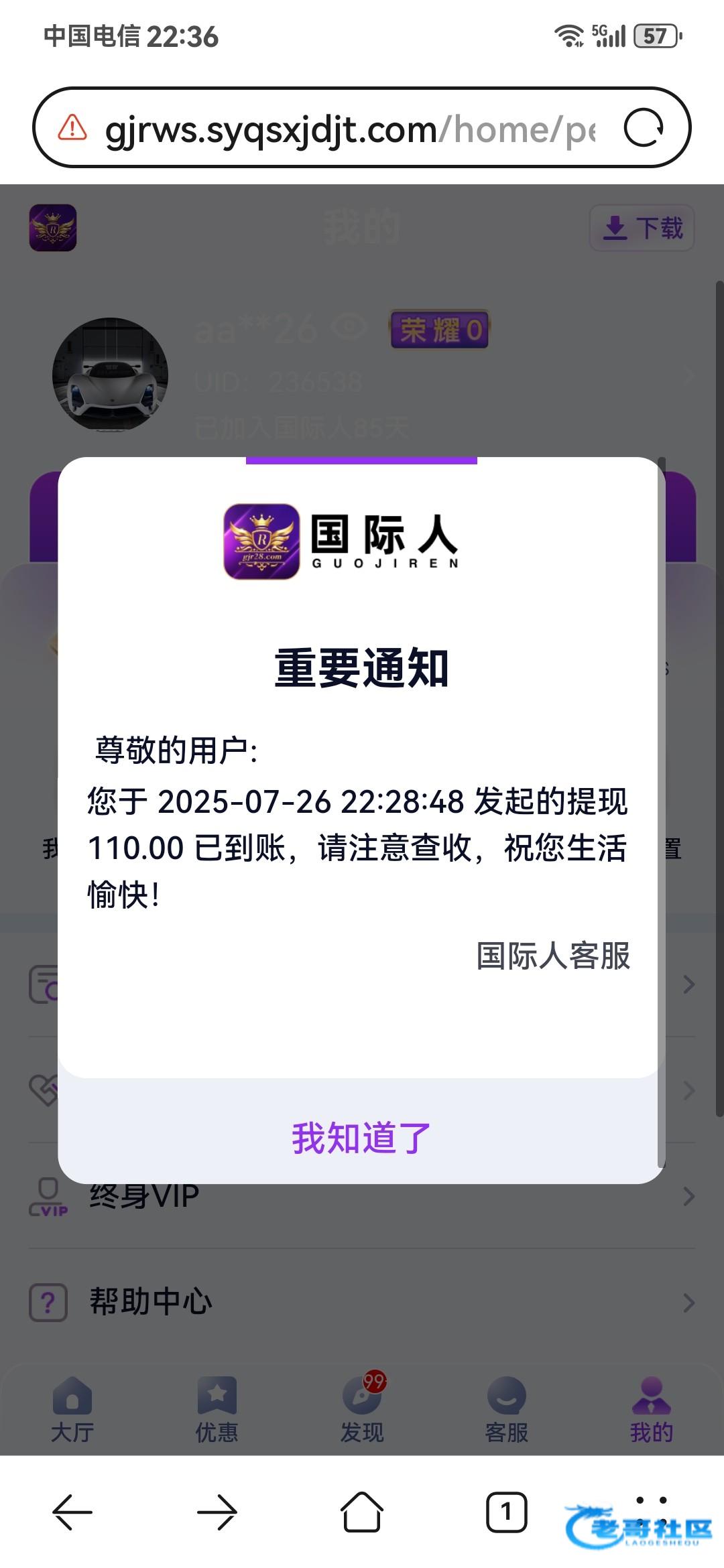Select the 我的 tab

point(651,1409)
